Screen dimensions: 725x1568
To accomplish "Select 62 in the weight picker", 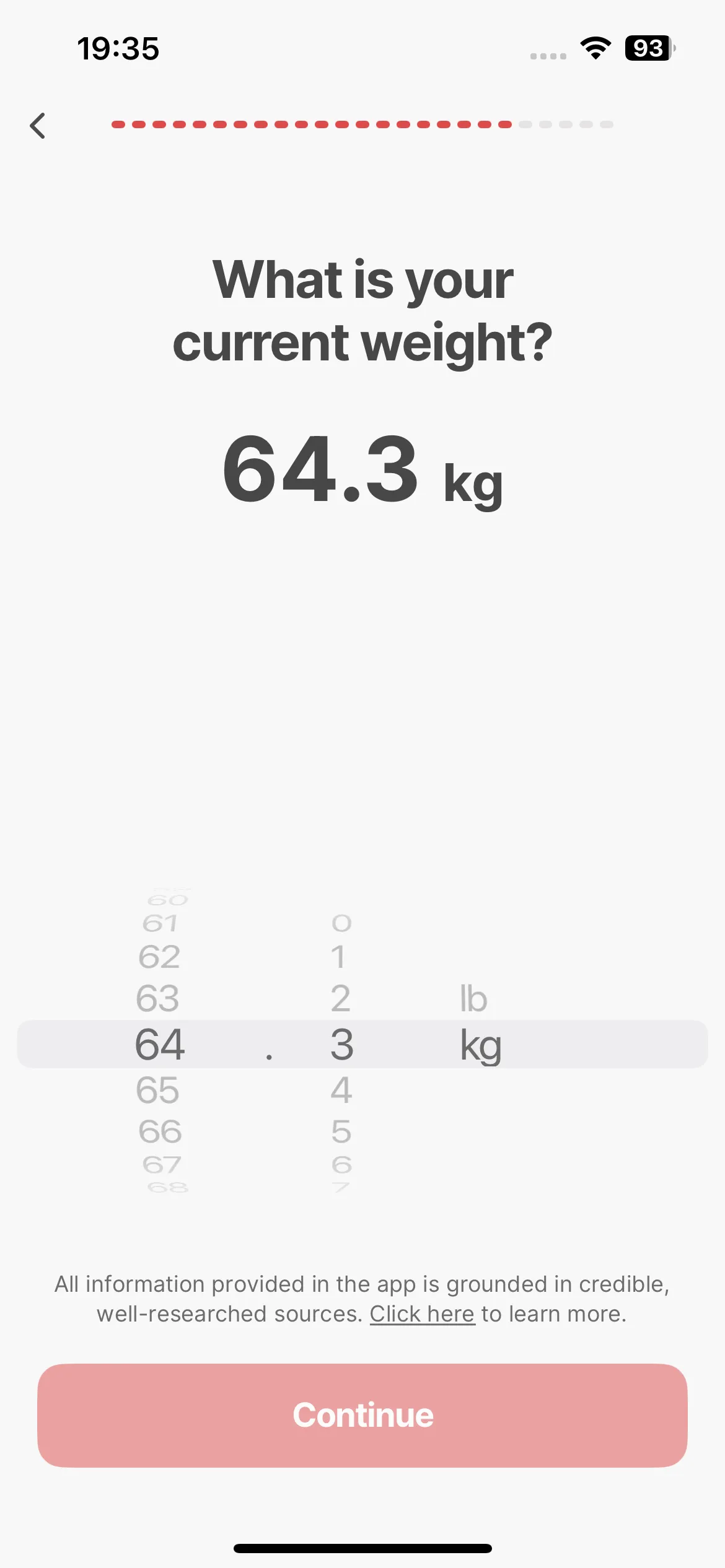I will click(159, 957).
